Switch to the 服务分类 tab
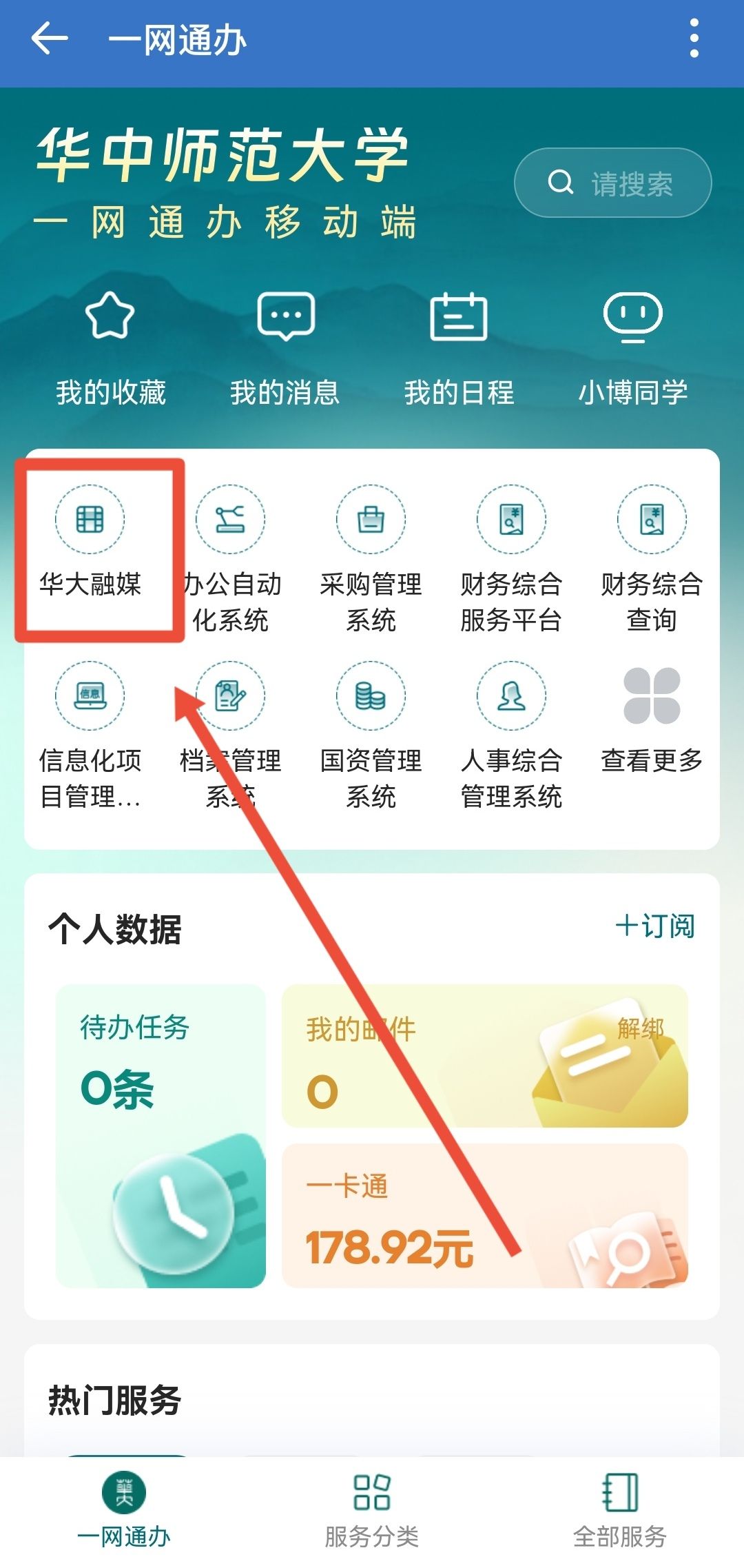The image size is (744, 1568). coord(372,1509)
